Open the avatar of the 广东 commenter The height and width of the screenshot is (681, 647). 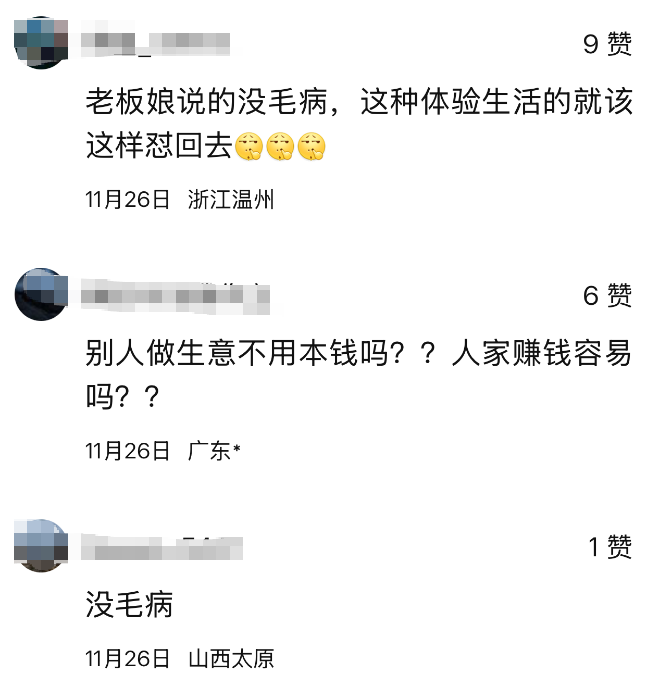click(41, 294)
